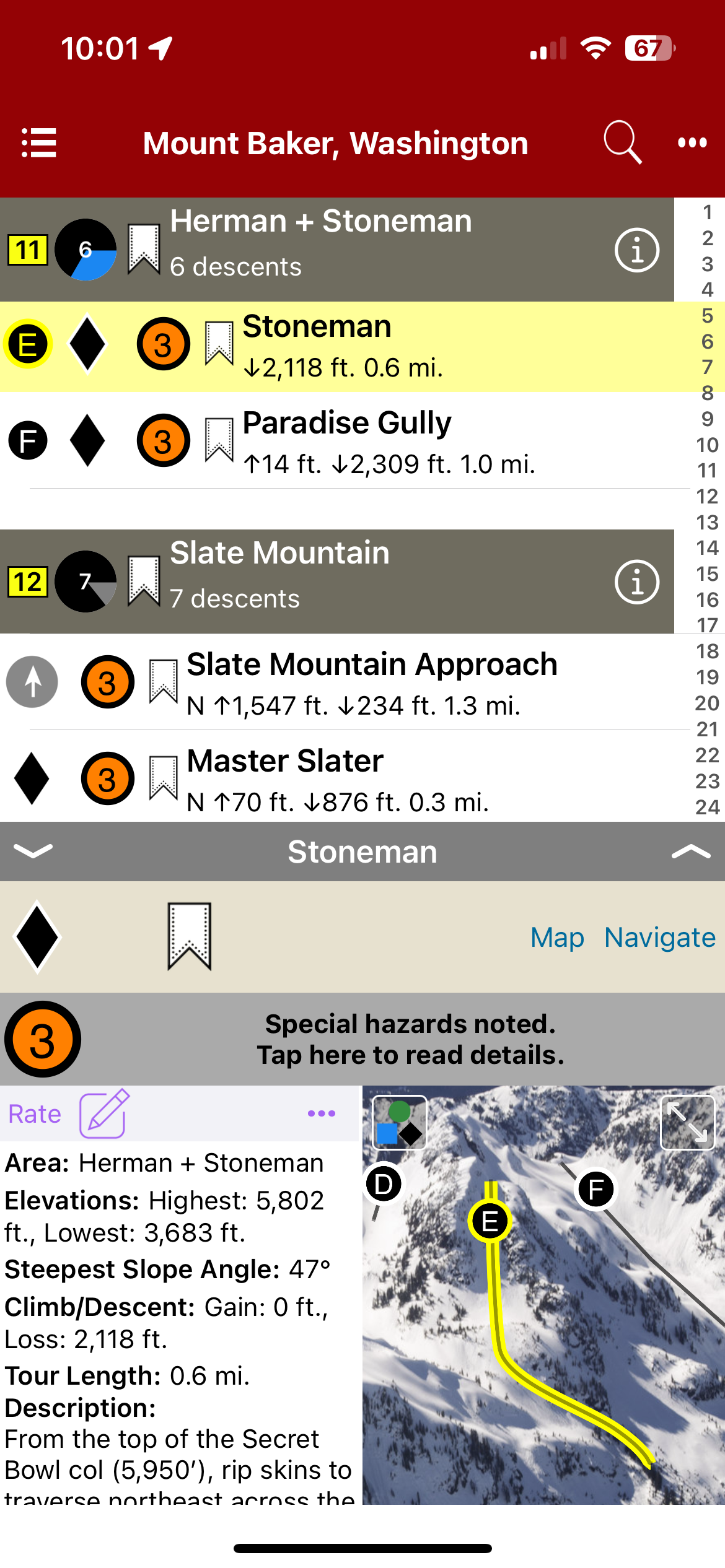Open the list menu button
Screen dimensions: 725x1568
(x=39, y=143)
